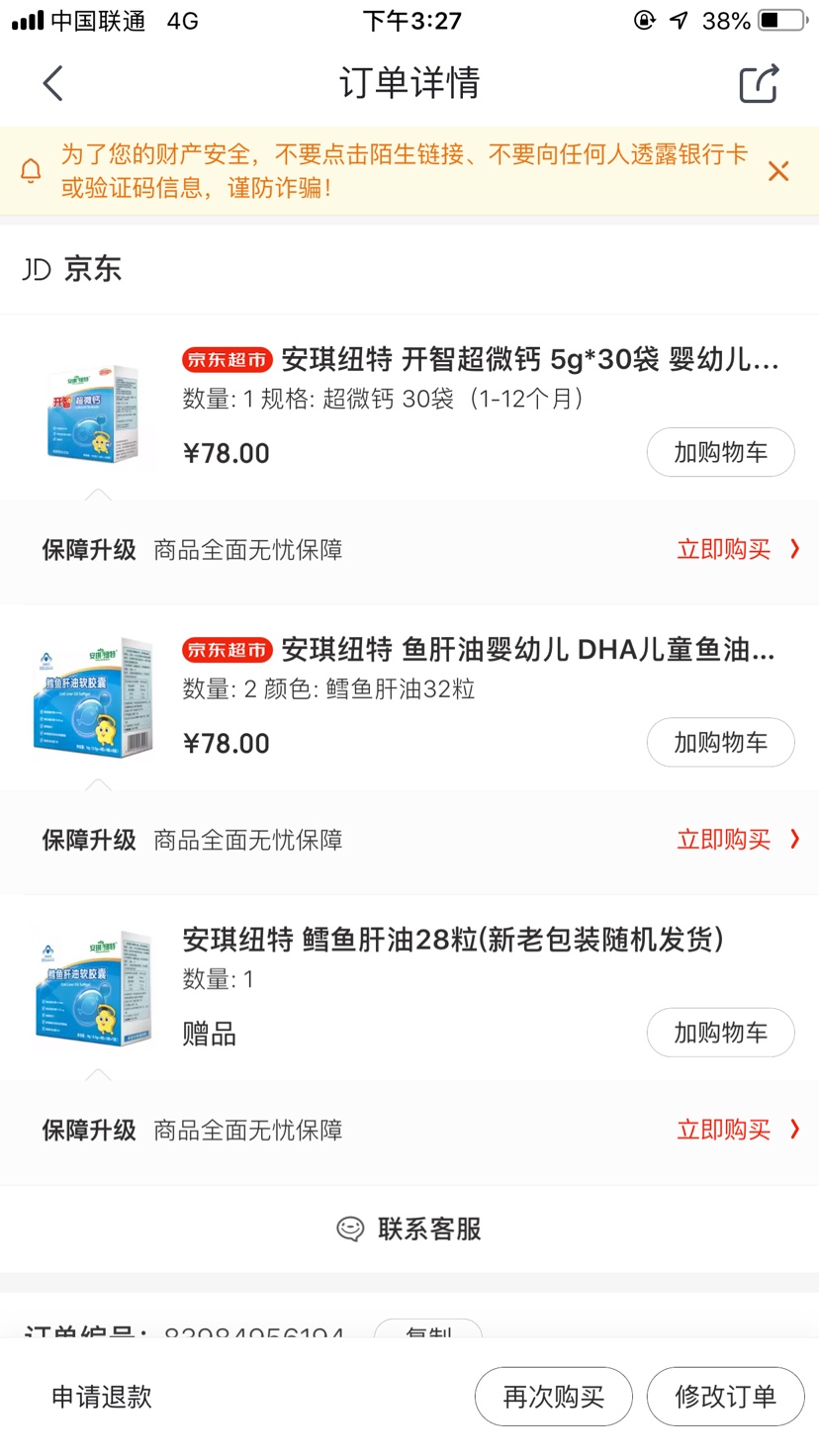Tap 修改订单 to modify order
The image size is (819, 1456).
725,1397
